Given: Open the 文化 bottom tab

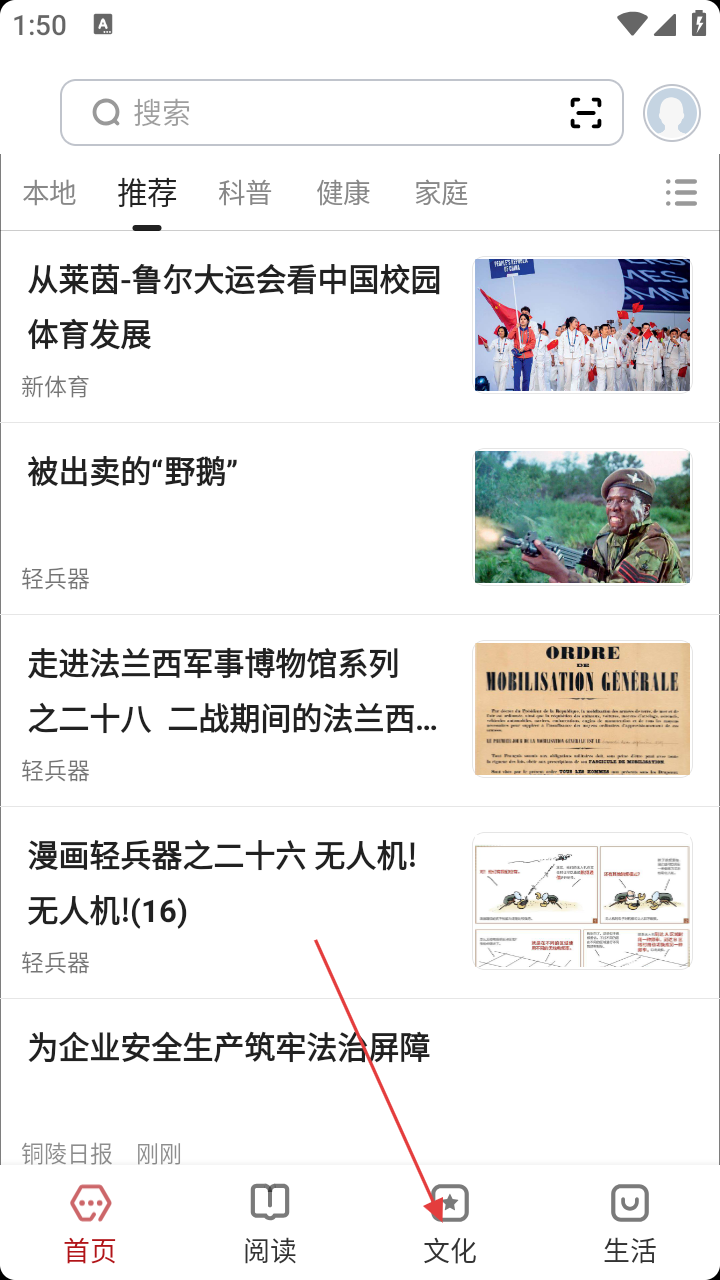Looking at the screenshot, I should point(450,1223).
